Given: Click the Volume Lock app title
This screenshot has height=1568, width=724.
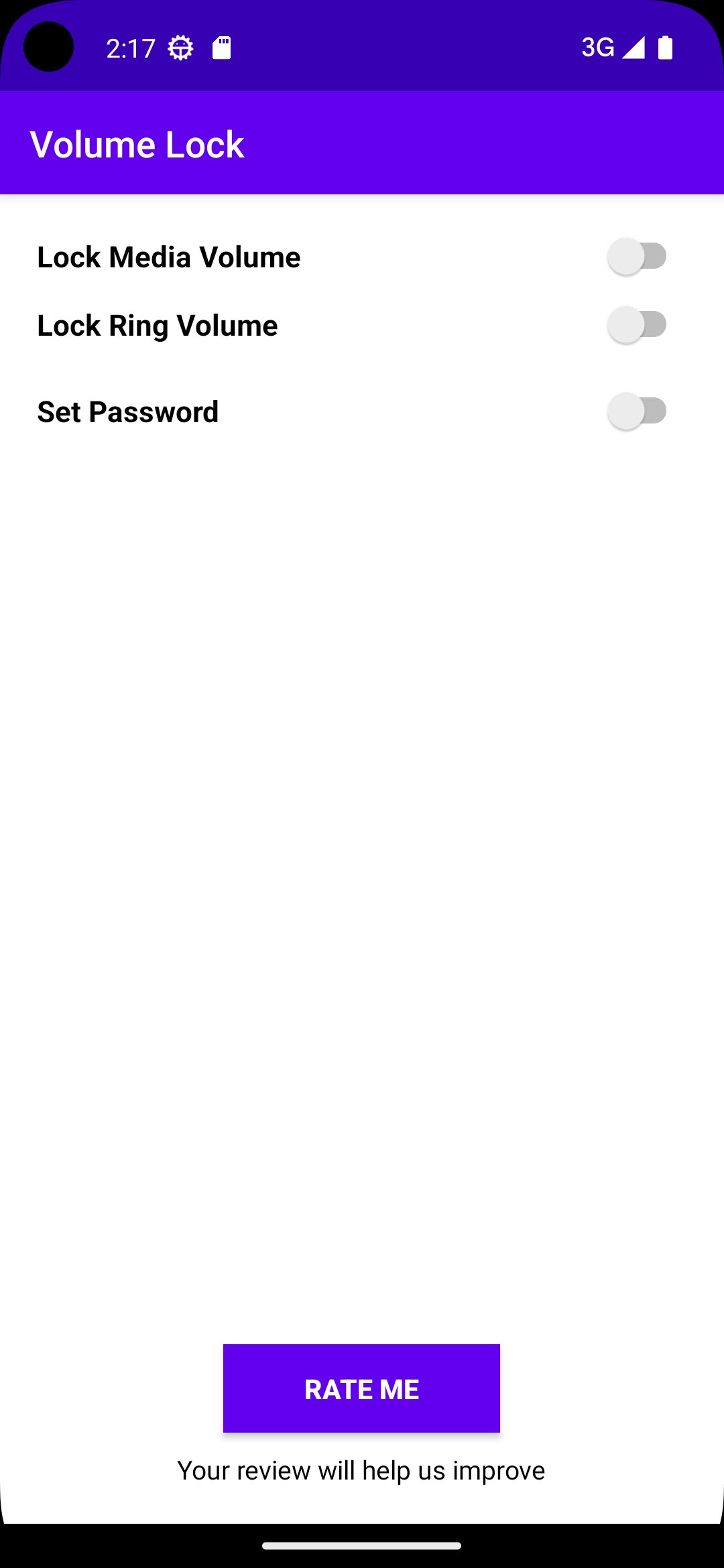Looking at the screenshot, I should click(x=137, y=143).
